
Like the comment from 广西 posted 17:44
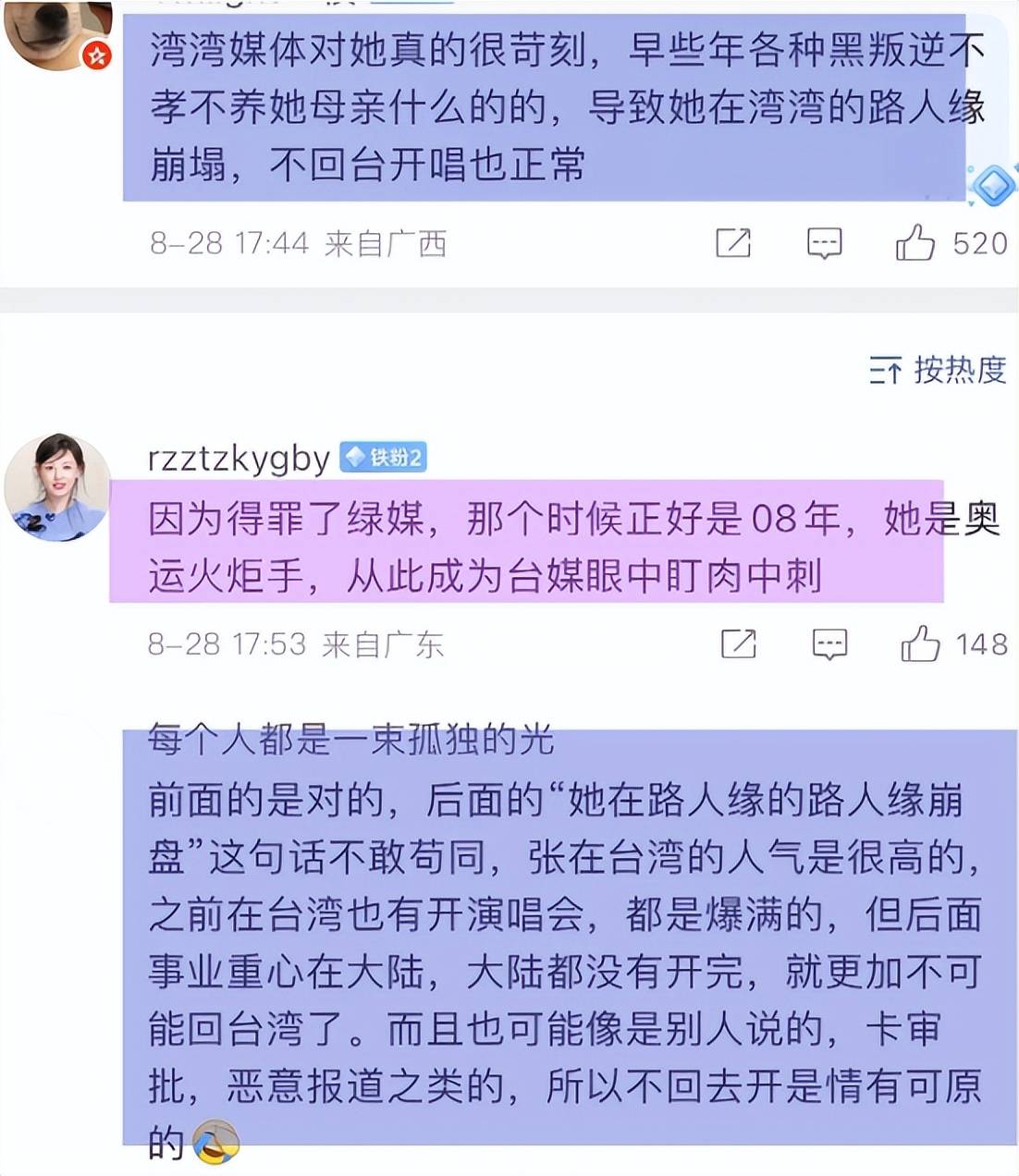915,243
